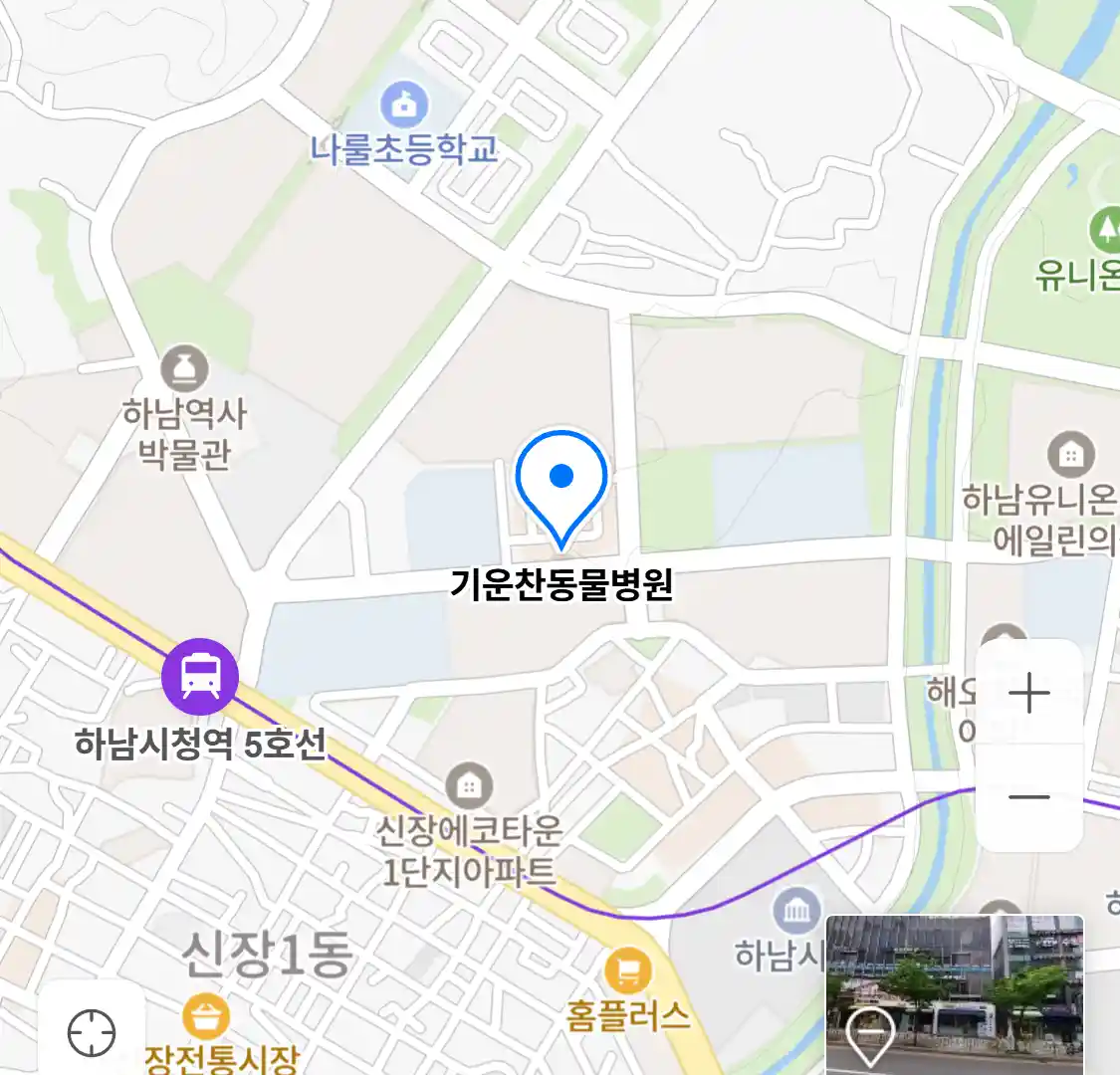
Task: Zoom out of the map
Action: [x=1029, y=797]
